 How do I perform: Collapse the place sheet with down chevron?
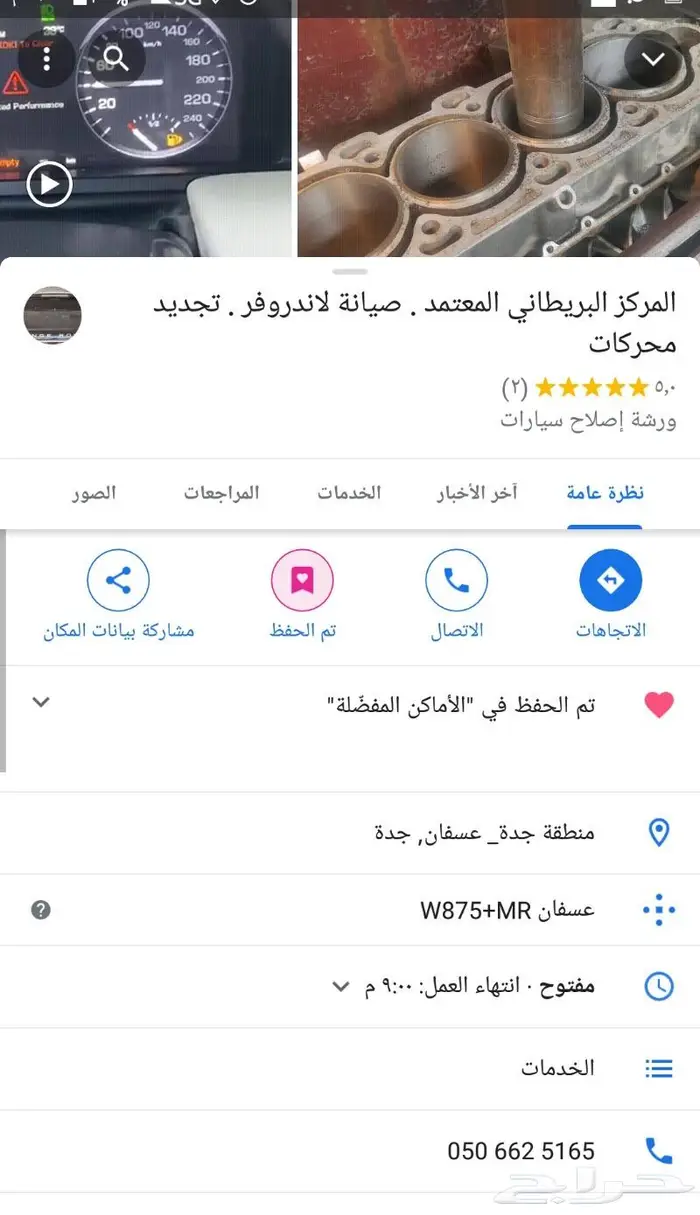[652, 60]
